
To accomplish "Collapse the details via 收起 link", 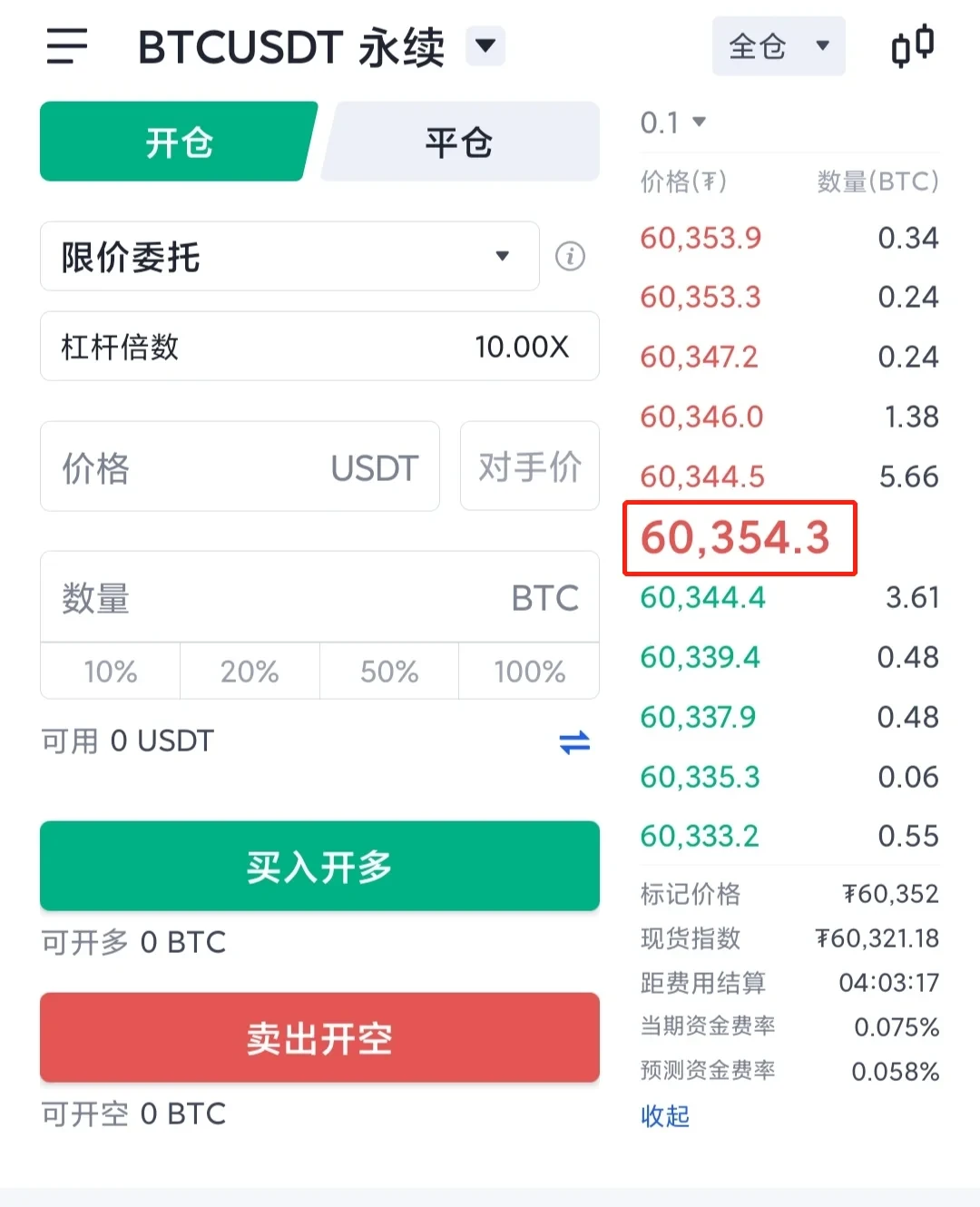I will [x=665, y=1117].
